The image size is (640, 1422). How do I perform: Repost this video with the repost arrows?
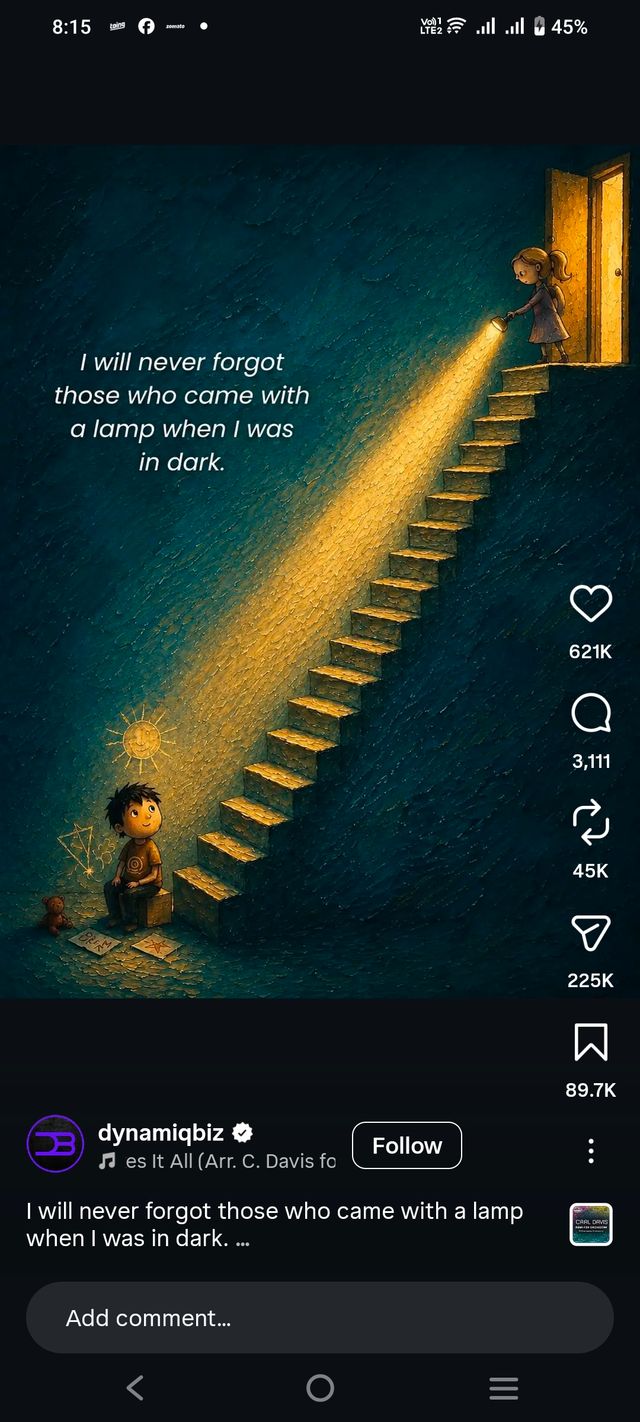(x=590, y=821)
